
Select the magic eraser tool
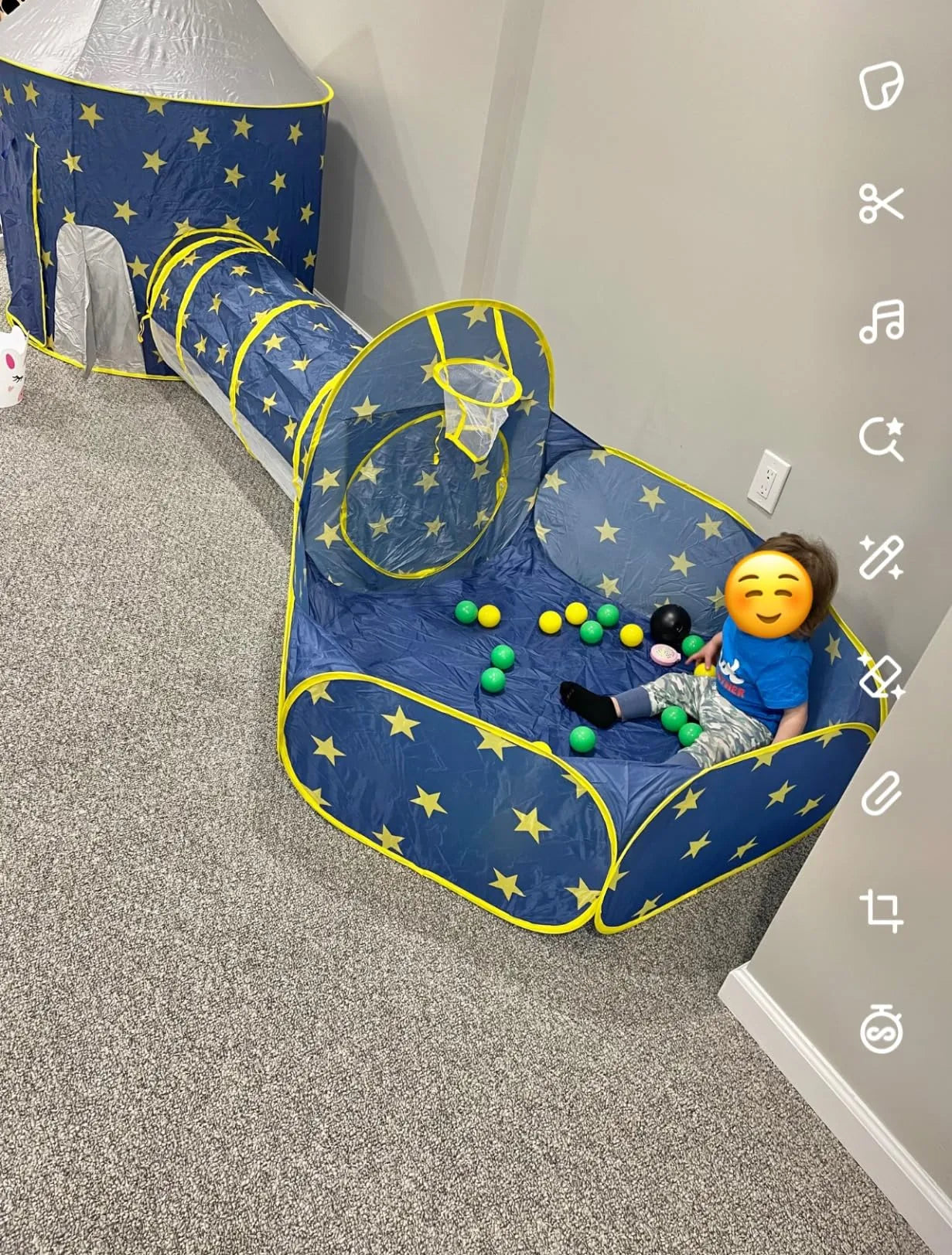point(882,675)
